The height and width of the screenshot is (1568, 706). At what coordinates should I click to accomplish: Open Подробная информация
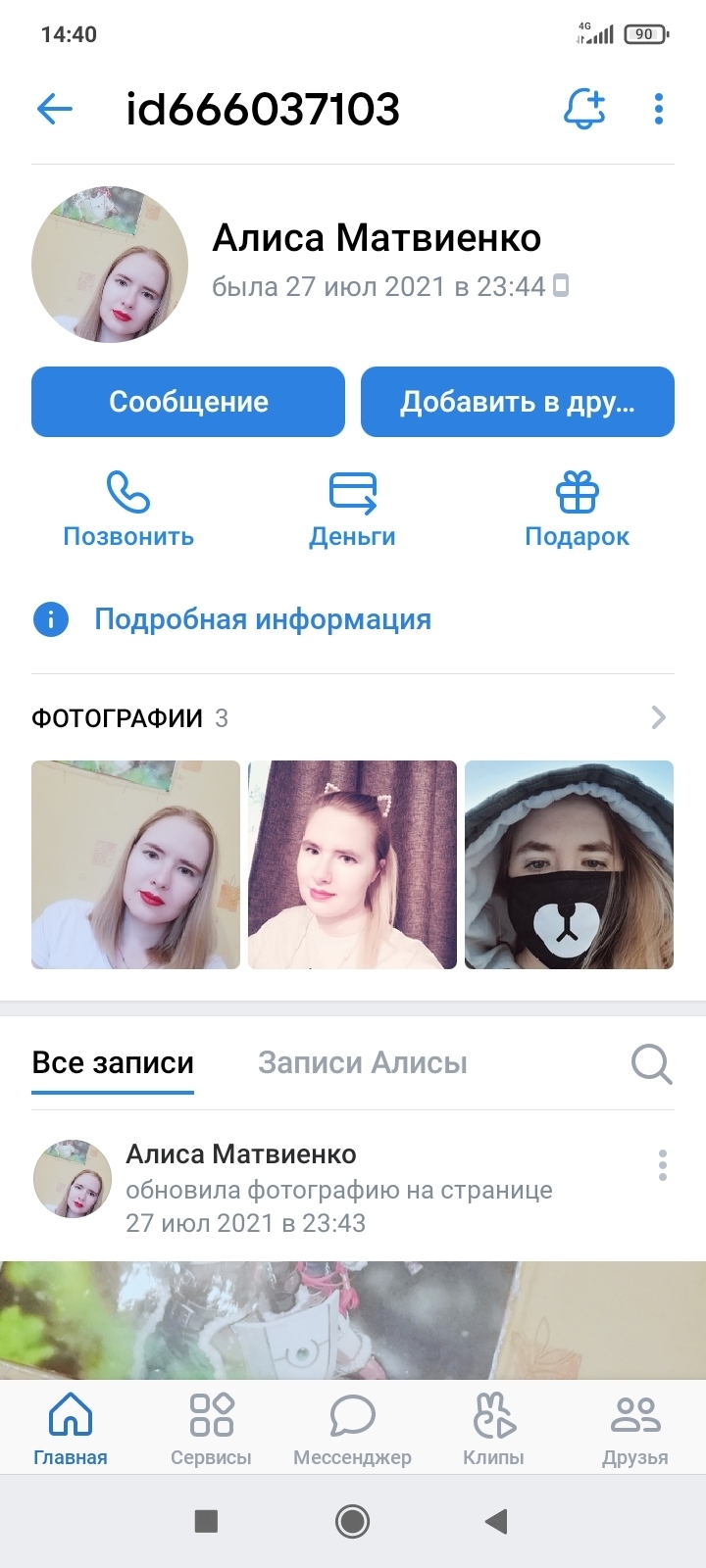tap(262, 619)
